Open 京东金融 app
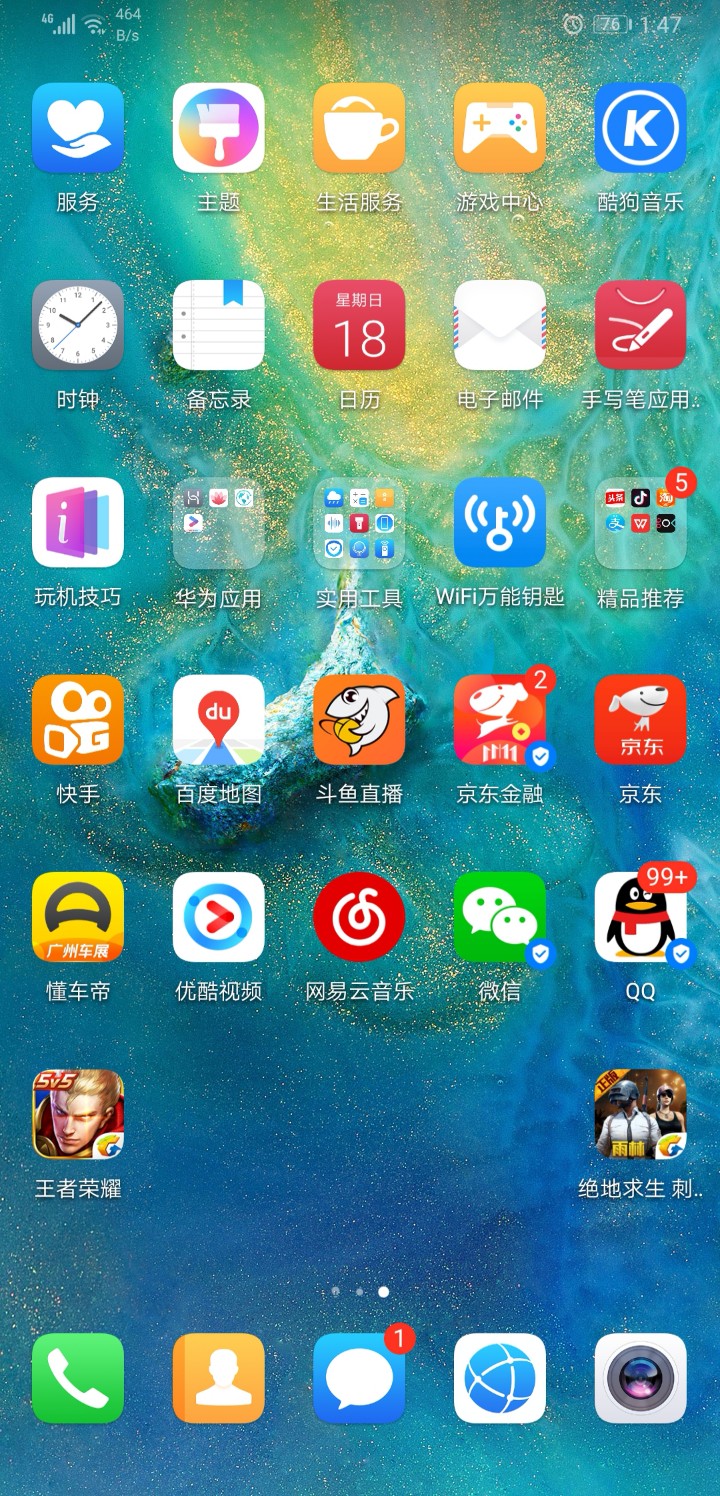Image resolution: width=720 pixels, height=1496 pixels. coord(500,720)
